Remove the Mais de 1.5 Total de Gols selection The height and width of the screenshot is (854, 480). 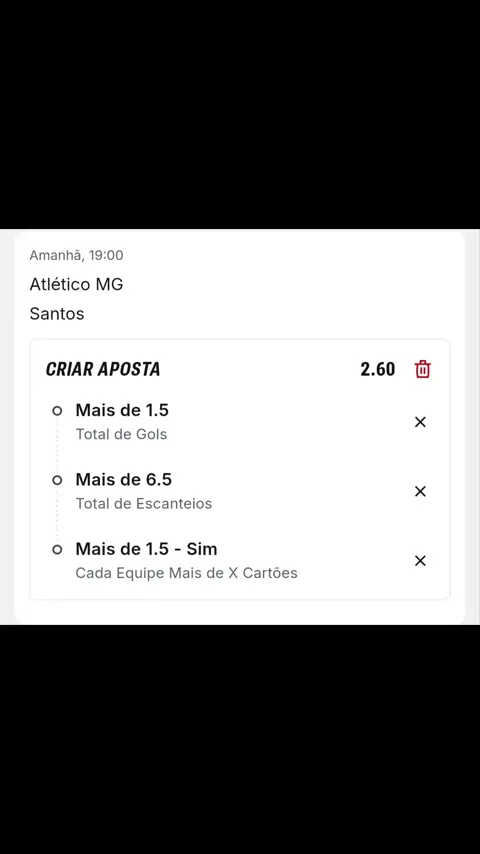(x=420, y=422)
